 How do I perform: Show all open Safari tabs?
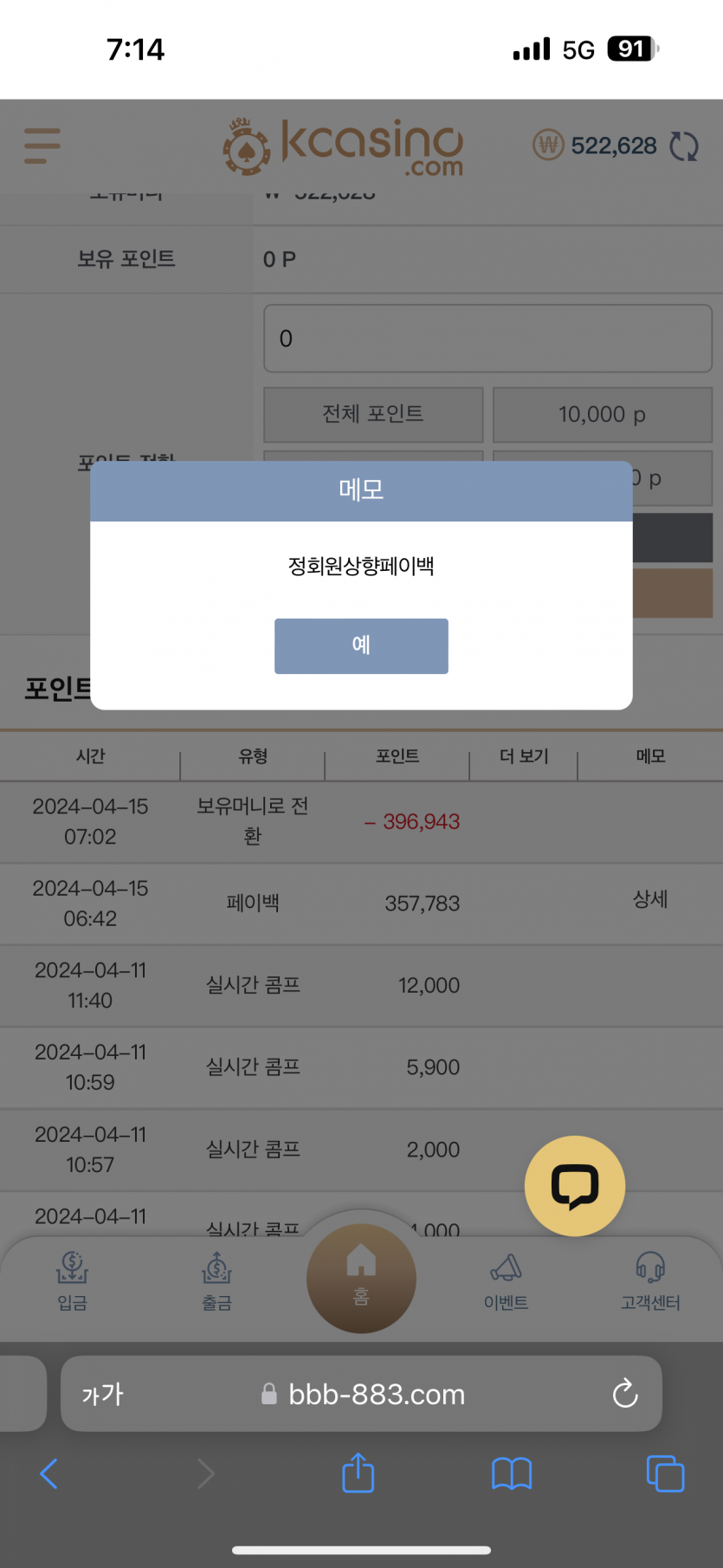(x=665, y=1473)
